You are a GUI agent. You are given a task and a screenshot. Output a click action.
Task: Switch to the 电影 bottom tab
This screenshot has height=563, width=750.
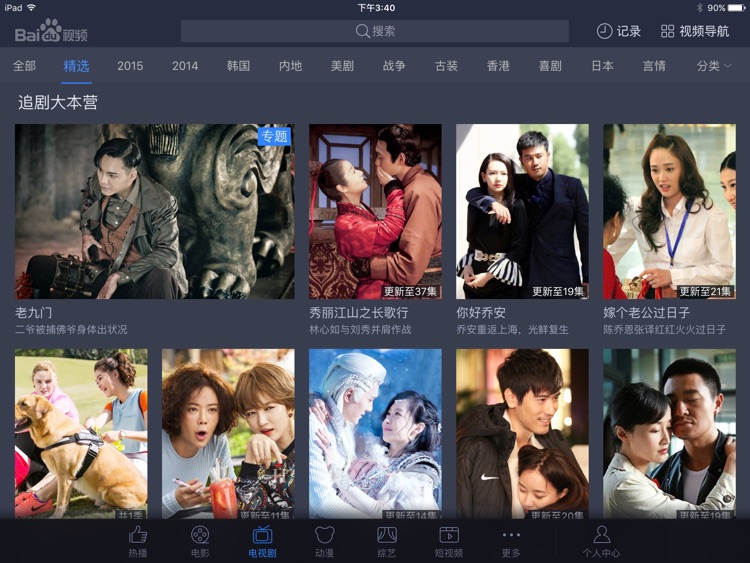coord(200,541)
